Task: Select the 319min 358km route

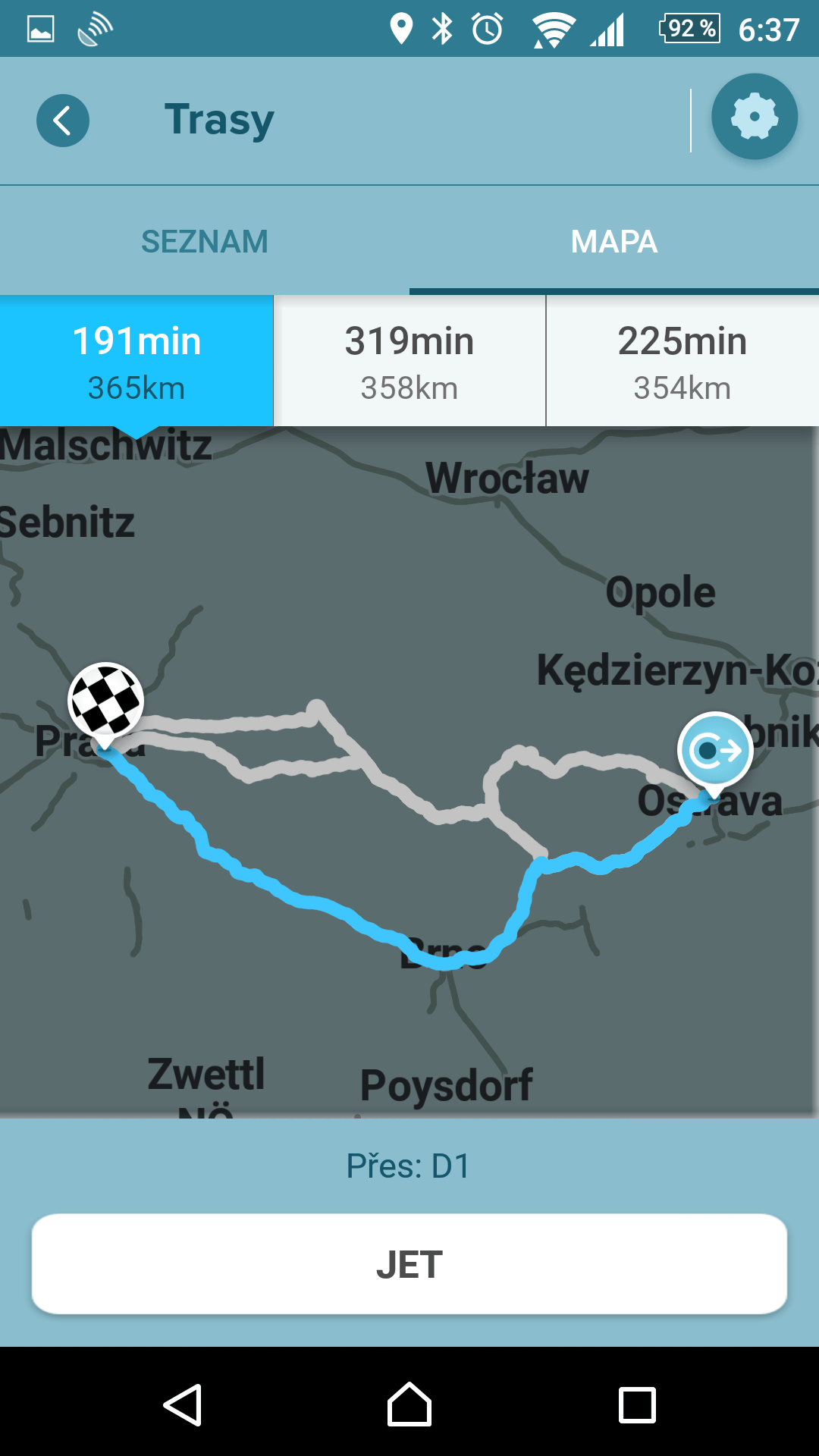Action: click(409, 361)
